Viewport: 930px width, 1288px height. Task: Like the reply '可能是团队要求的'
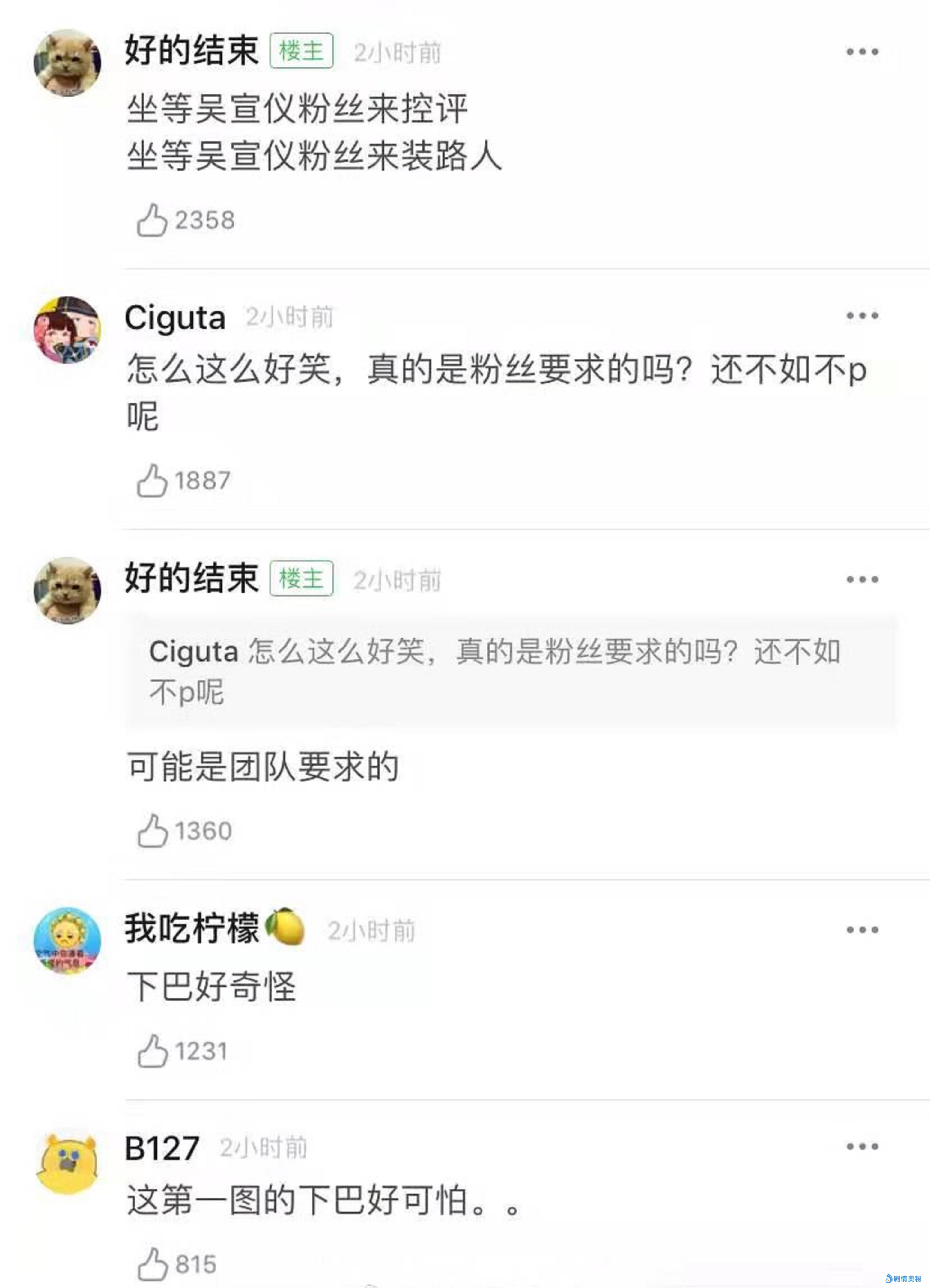pos(152,831)
